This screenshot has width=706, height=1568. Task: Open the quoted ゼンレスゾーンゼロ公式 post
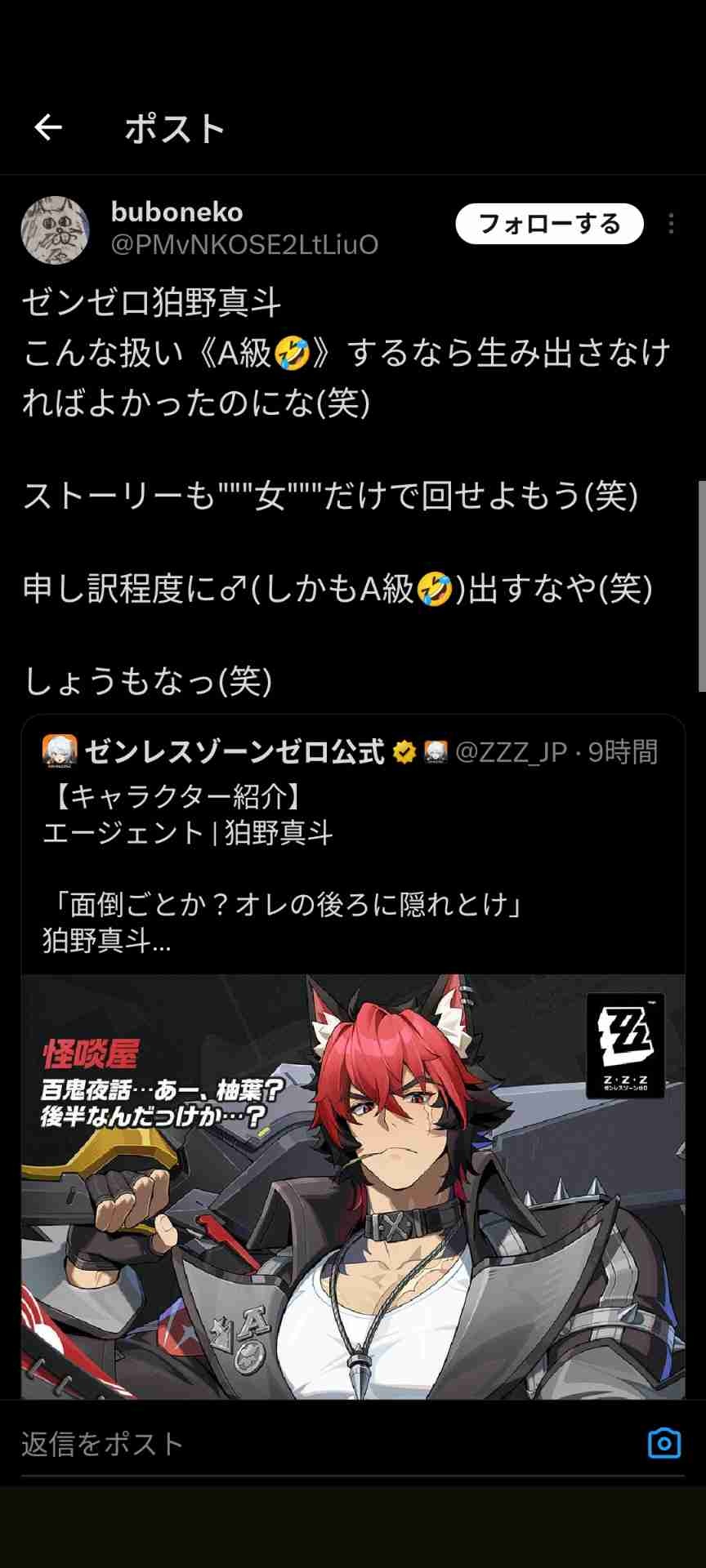pyautogui.click(x=353, y=849)
